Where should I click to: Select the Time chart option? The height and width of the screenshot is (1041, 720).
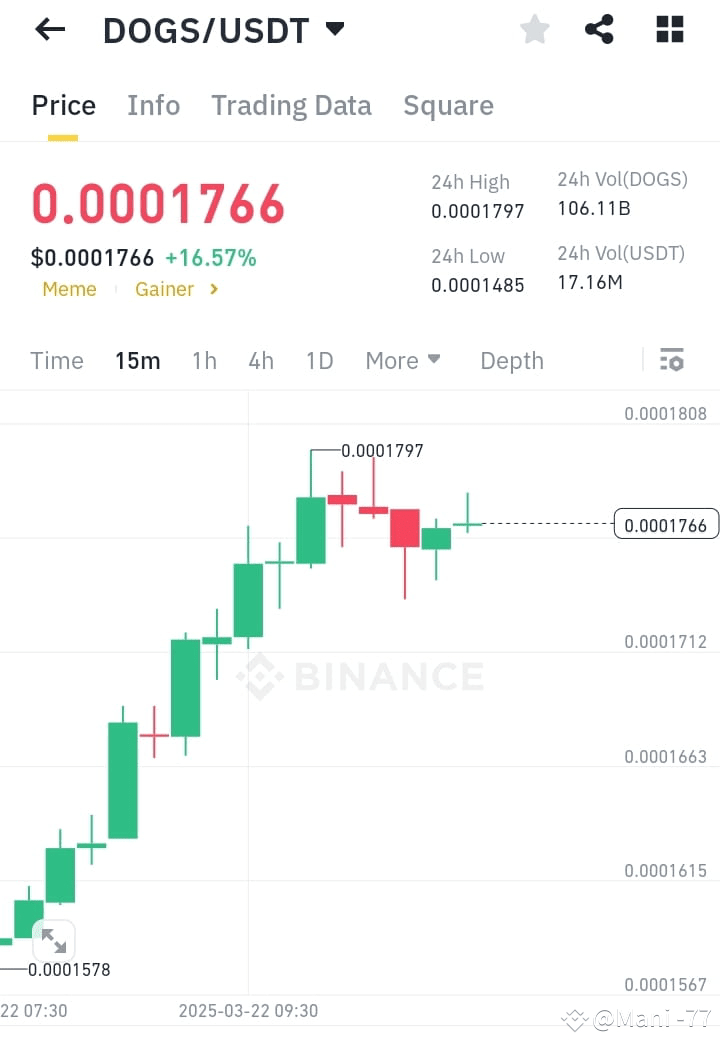pos(57,361)
